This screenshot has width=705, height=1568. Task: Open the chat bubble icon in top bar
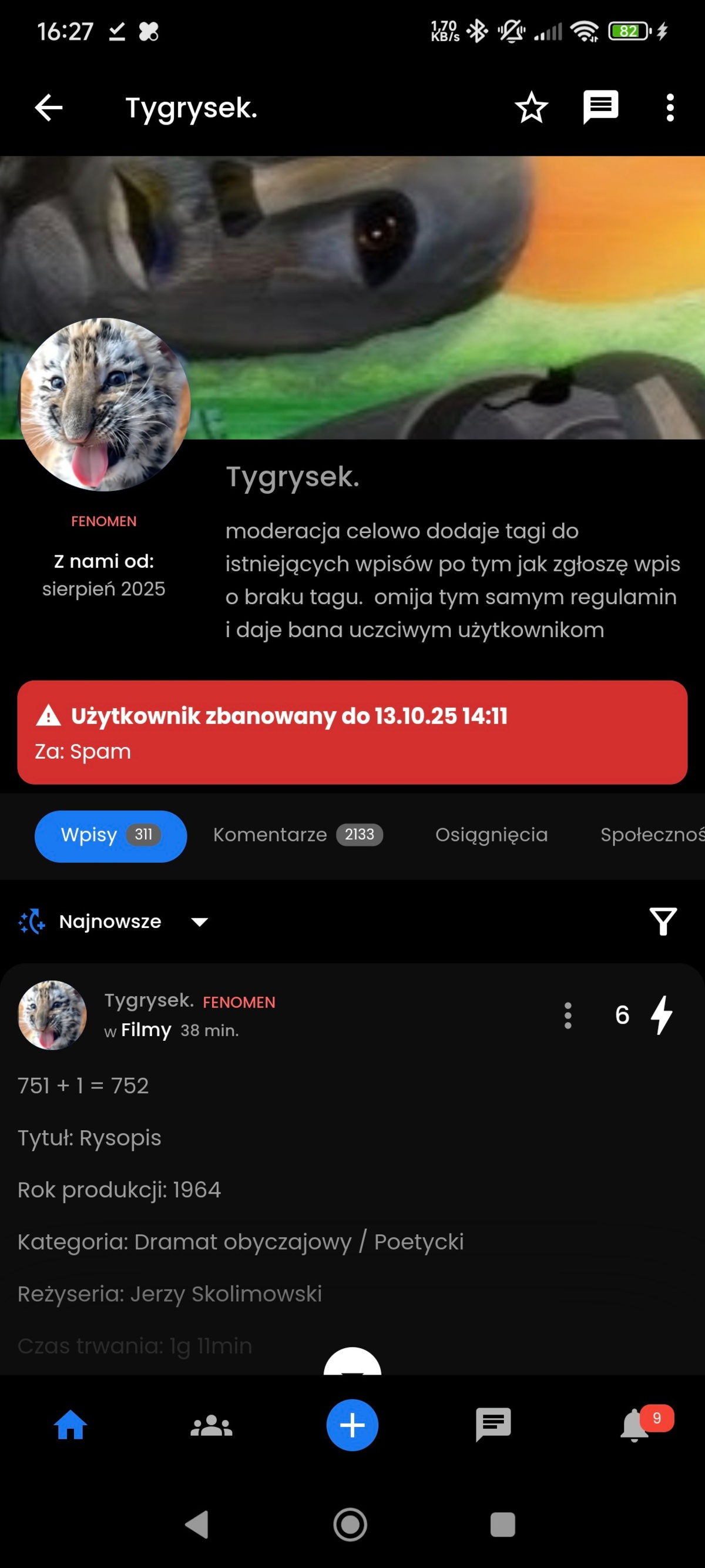click(x=600, y=107)
